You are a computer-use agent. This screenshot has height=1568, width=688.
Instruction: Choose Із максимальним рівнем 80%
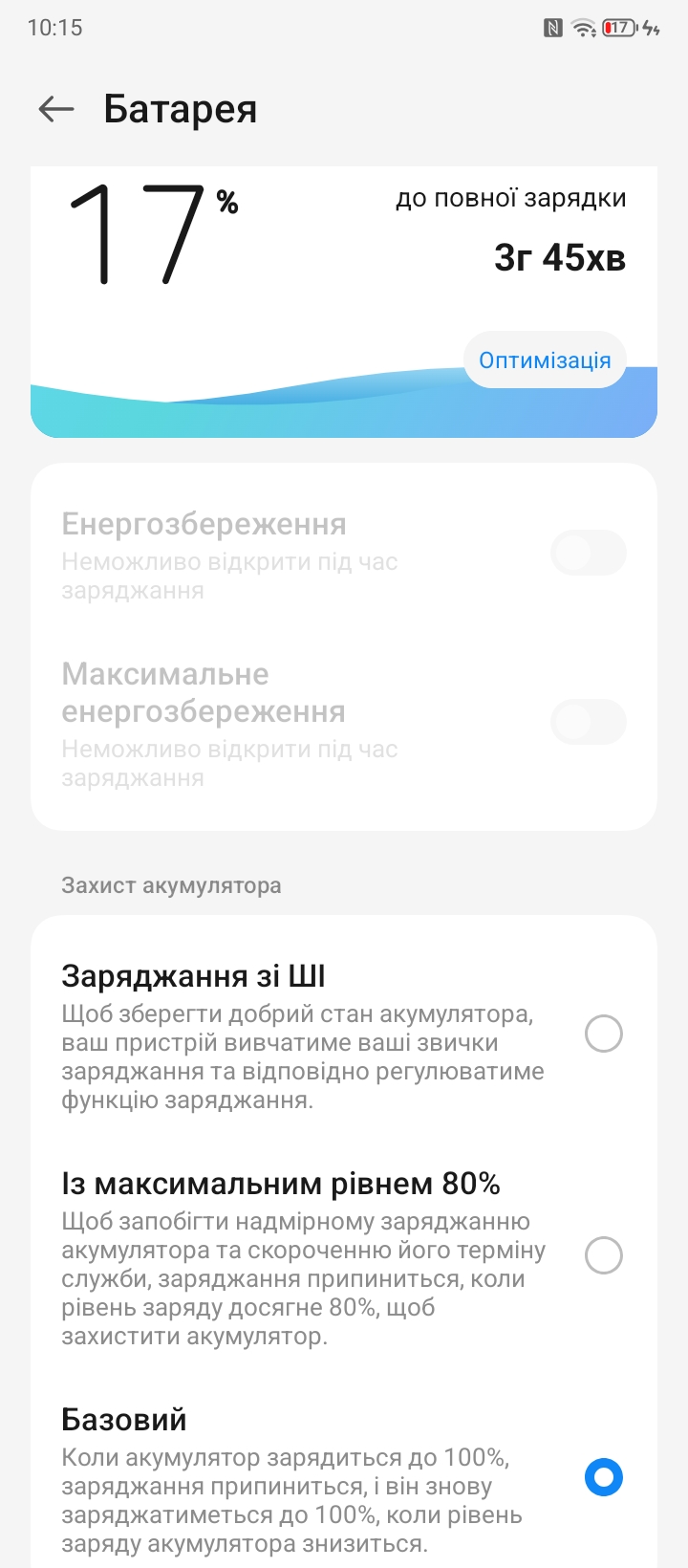604,1254
